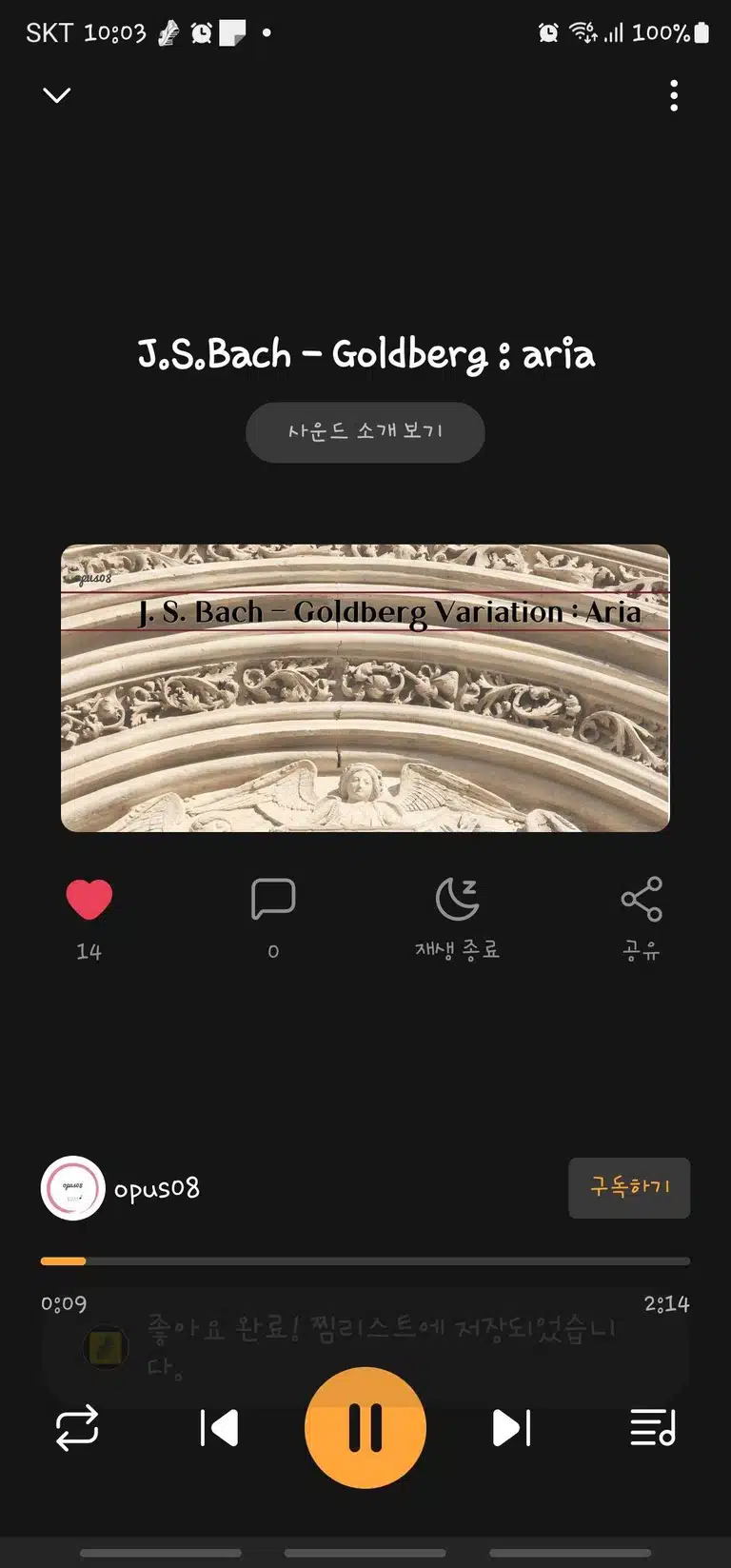Toggle the repeat mode icon
This screenshot has width=731, height=1568.
[x=77, y=1429]
